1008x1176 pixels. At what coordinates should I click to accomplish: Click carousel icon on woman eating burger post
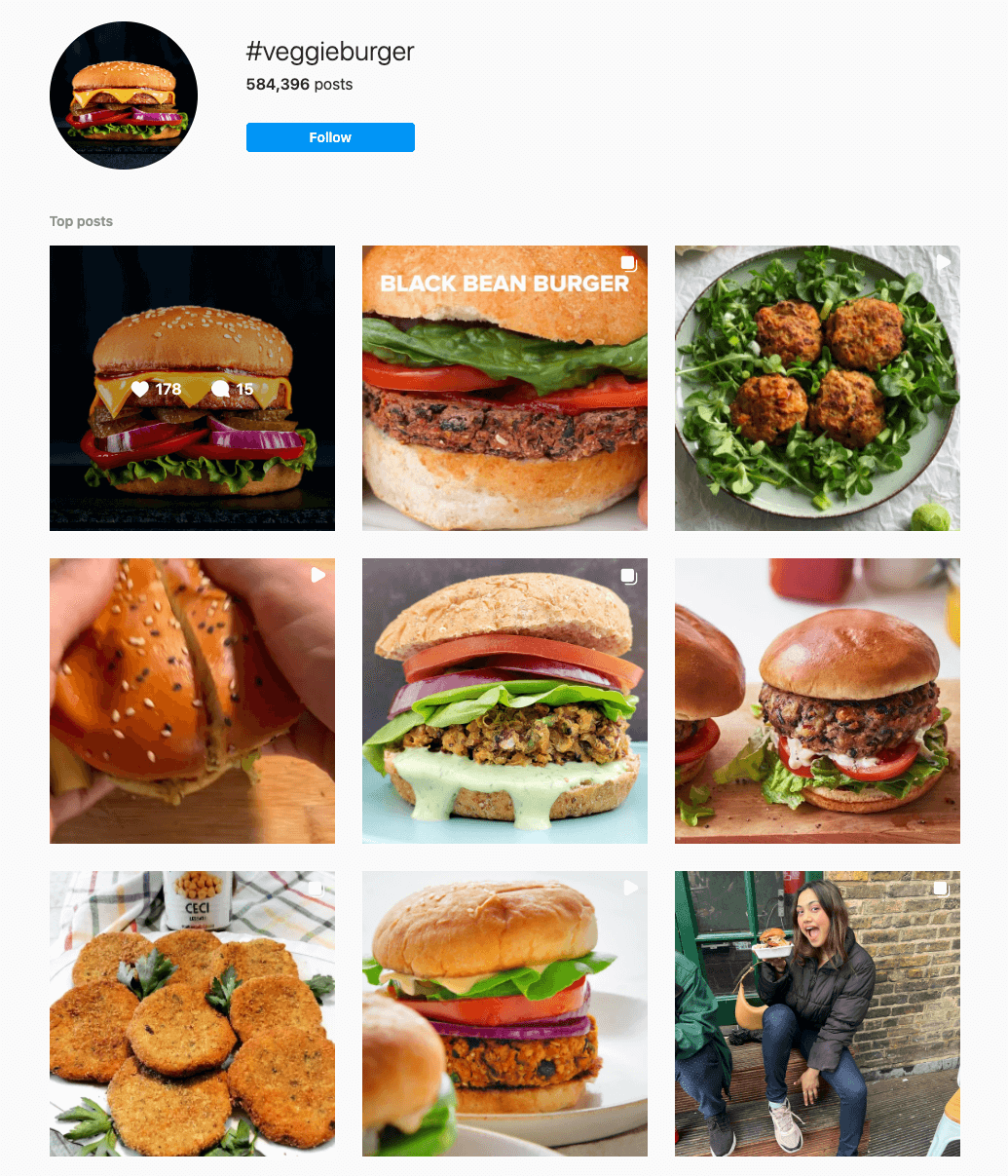point(941,888)
